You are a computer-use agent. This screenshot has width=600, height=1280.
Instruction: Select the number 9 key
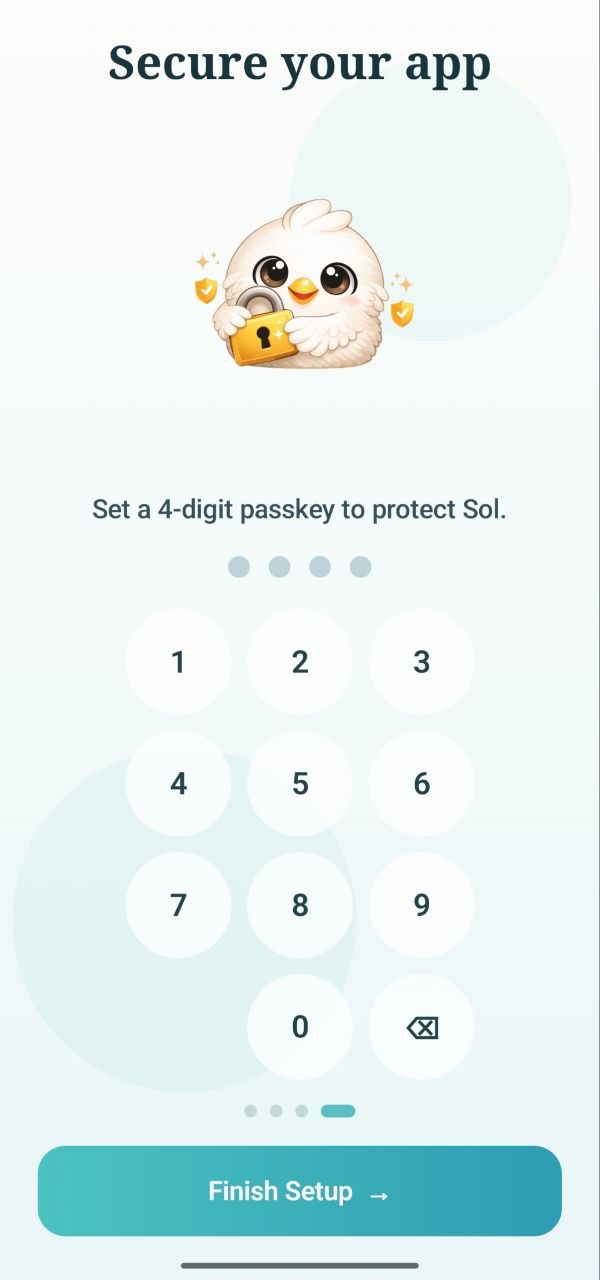pos(421,905)
